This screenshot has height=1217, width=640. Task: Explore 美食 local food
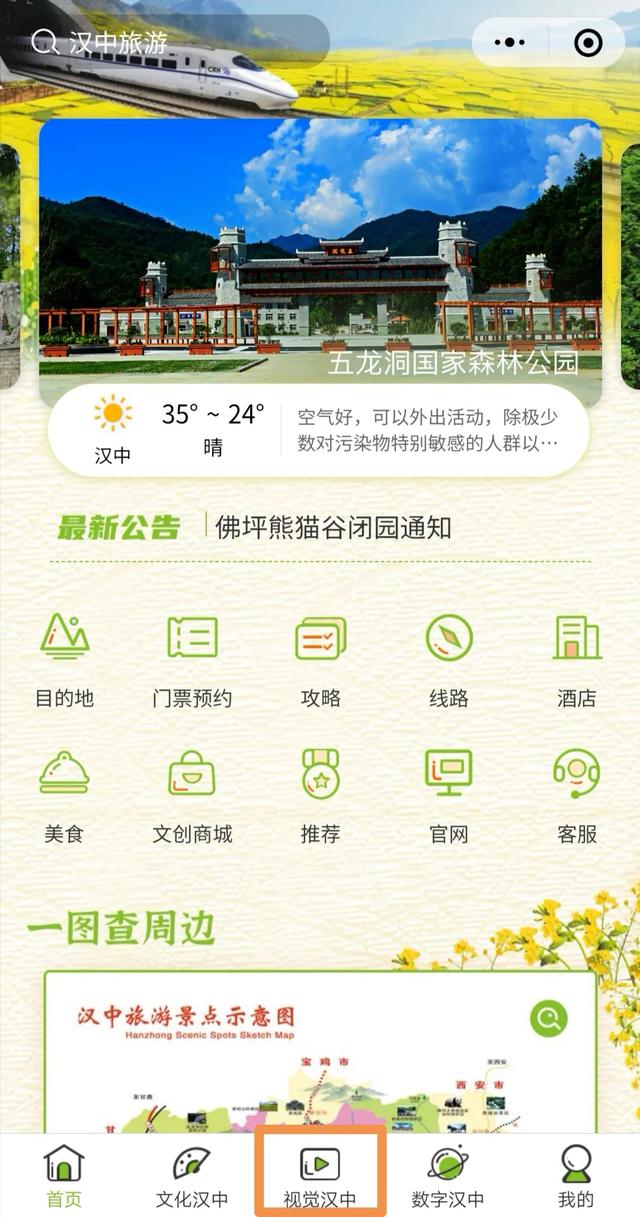pyautogui.click(x=64, y=796)
